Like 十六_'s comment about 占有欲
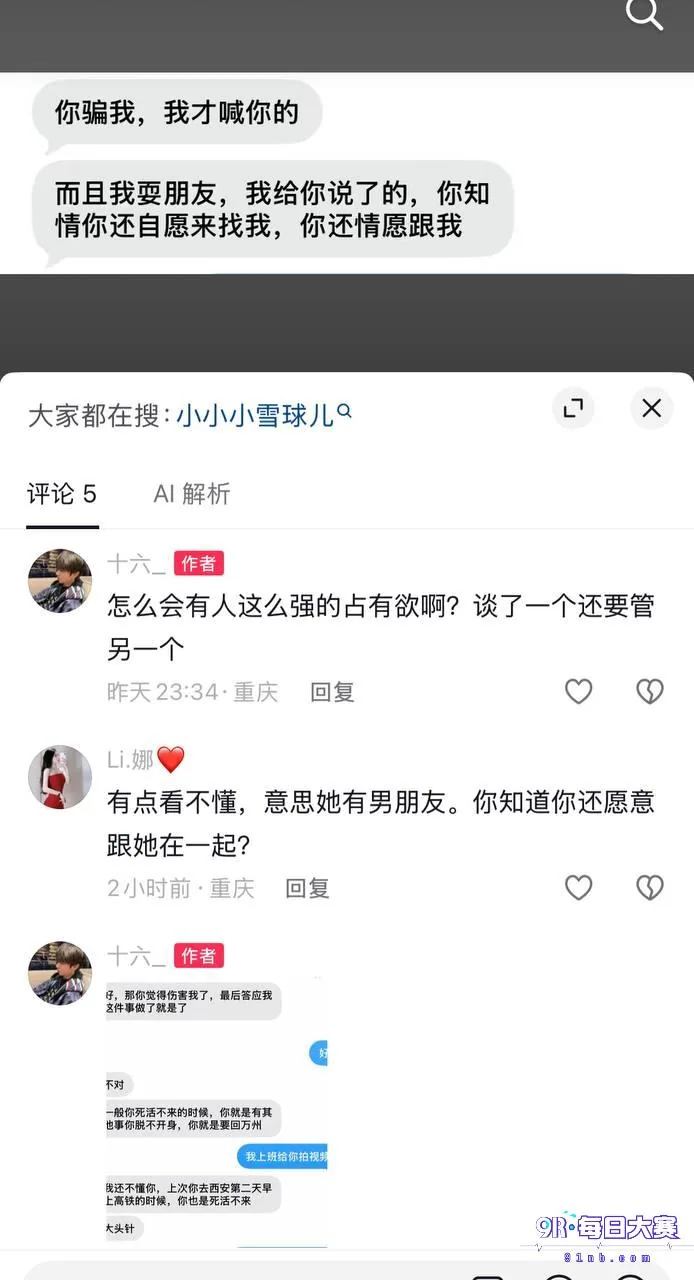Viewport: 694px width, 1280px height. pyautogui.click(x=579, y=691)
